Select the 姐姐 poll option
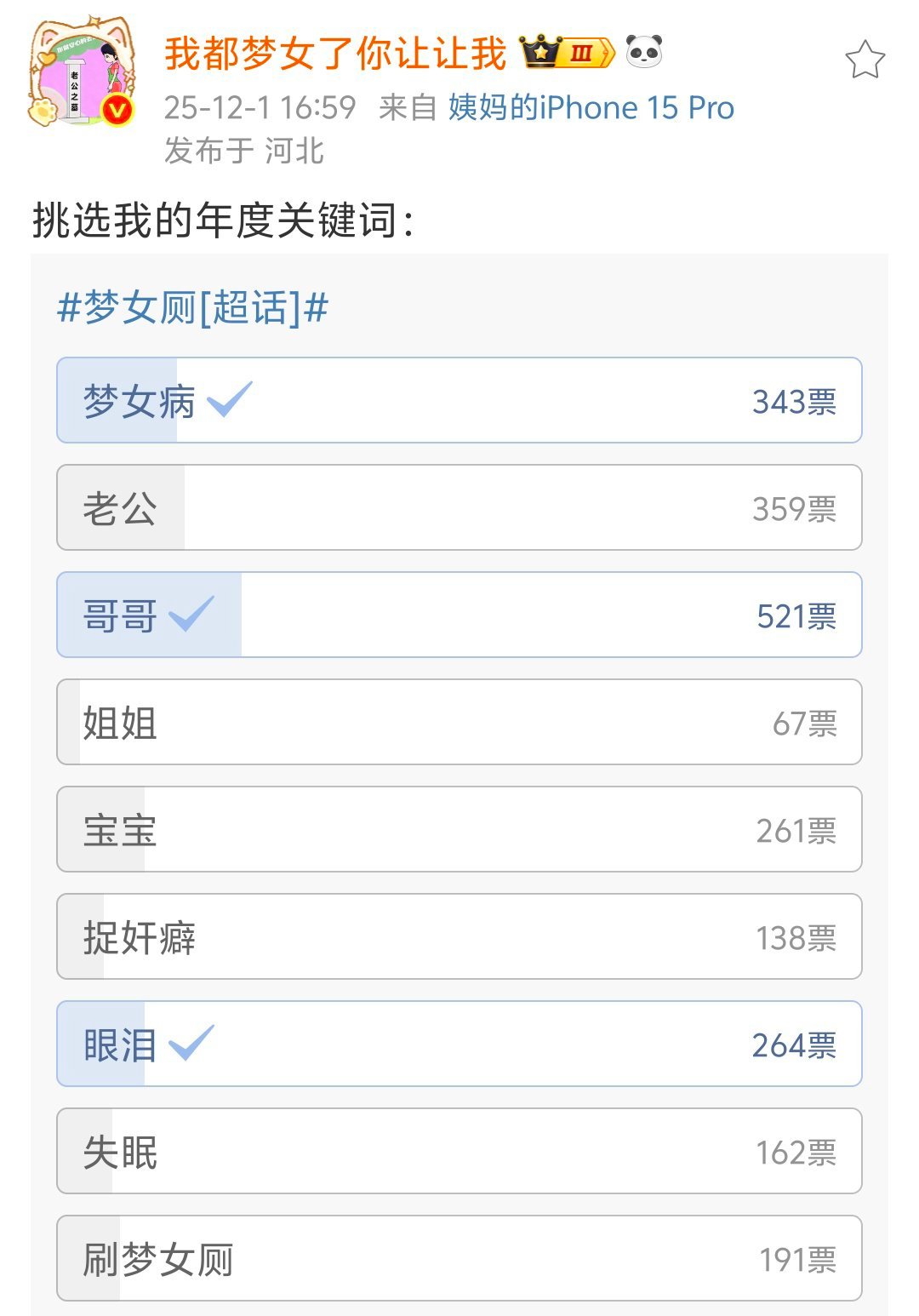This screenshot has width=919, height=1316. pyautogui.click(x=458, y=722)
